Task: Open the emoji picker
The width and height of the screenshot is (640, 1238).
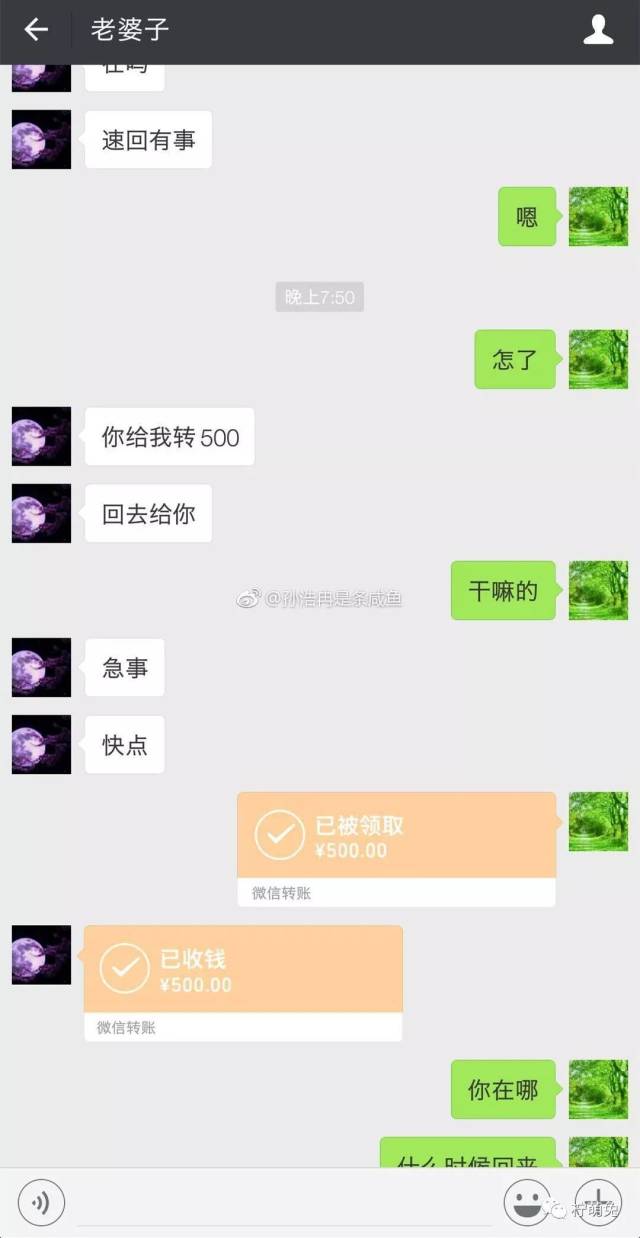Action: (x=527, y=1202)
